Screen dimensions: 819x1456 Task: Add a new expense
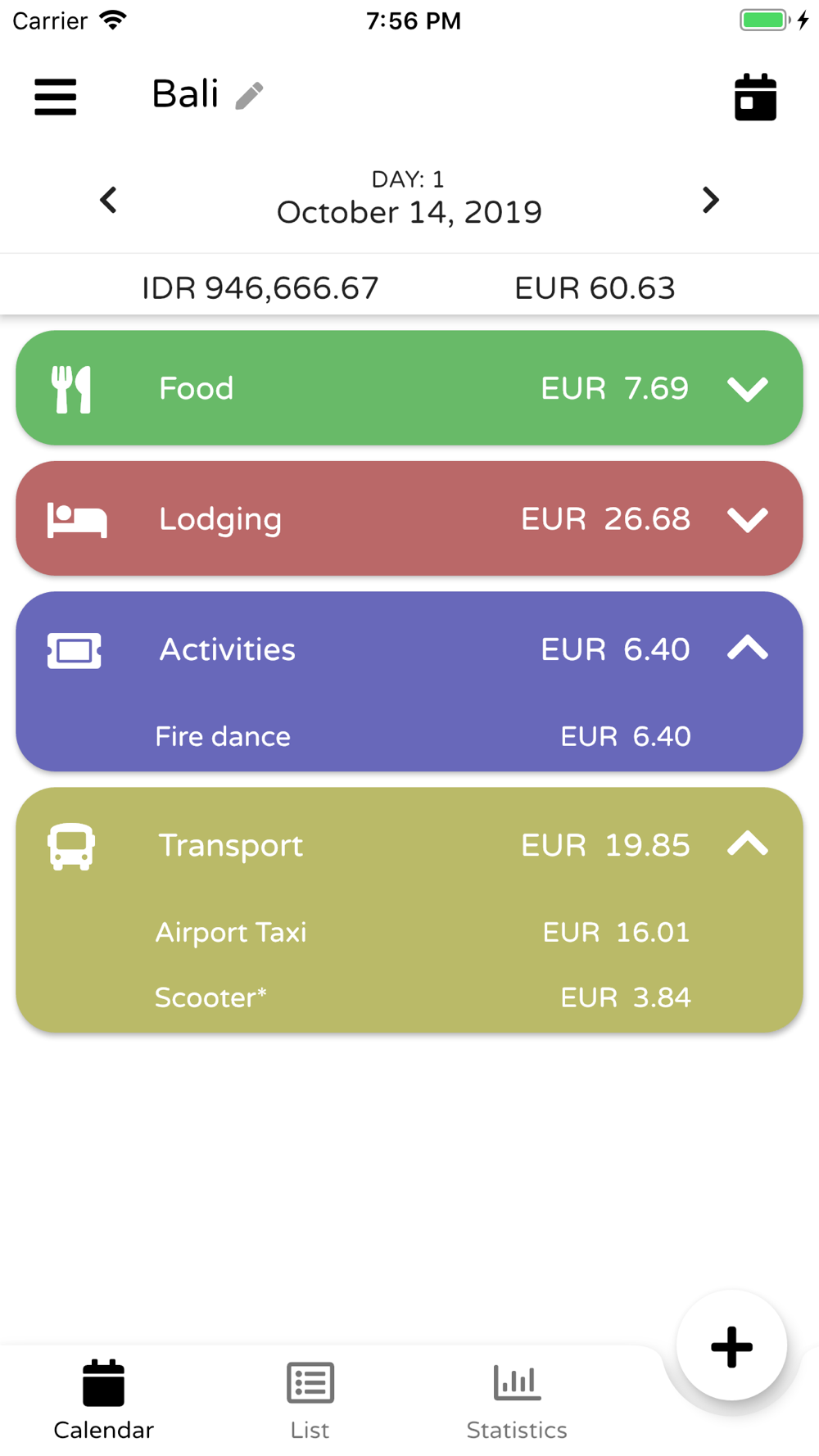click(x=731, y=1346)
